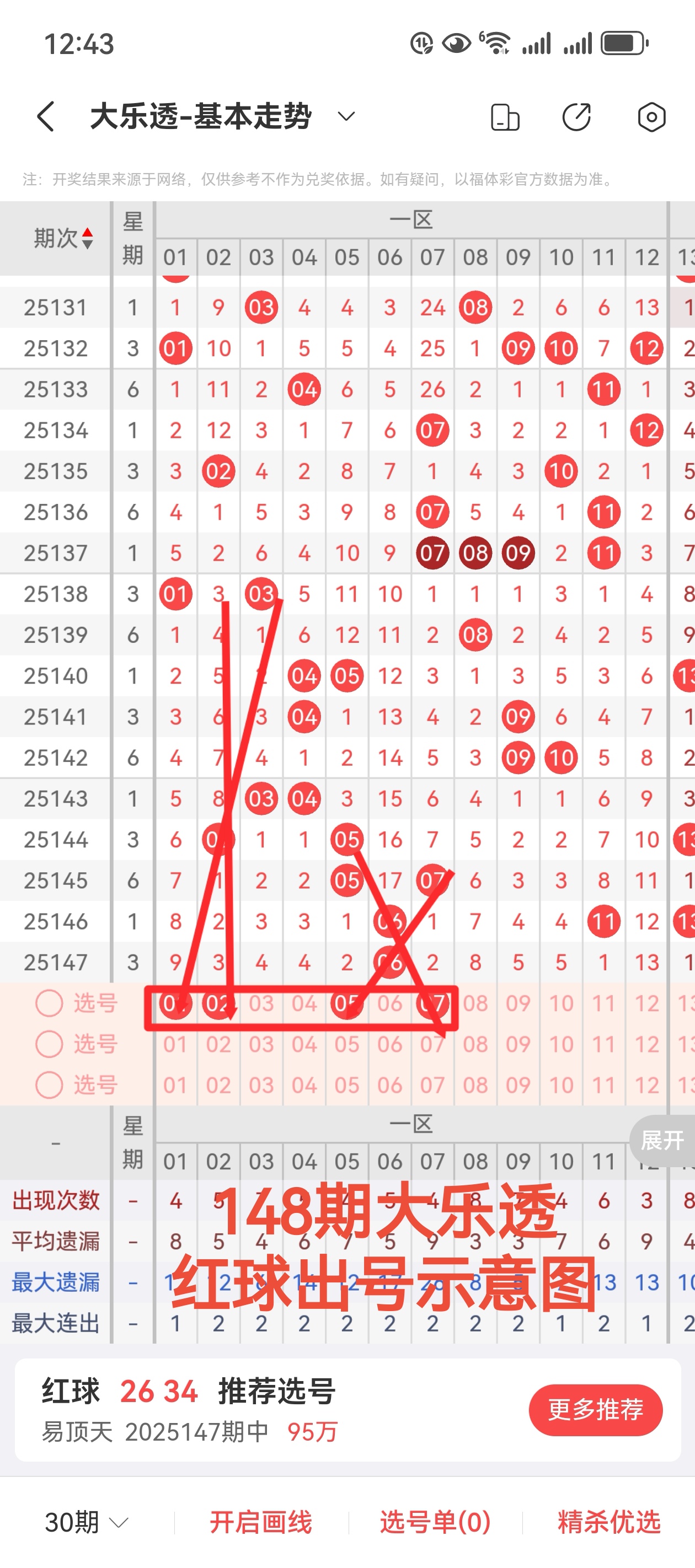Image resolution: width=695 pixels, height=1568 pixels.
Task: Open chart settings hexagon icon
Action: (x=651, y=117)
